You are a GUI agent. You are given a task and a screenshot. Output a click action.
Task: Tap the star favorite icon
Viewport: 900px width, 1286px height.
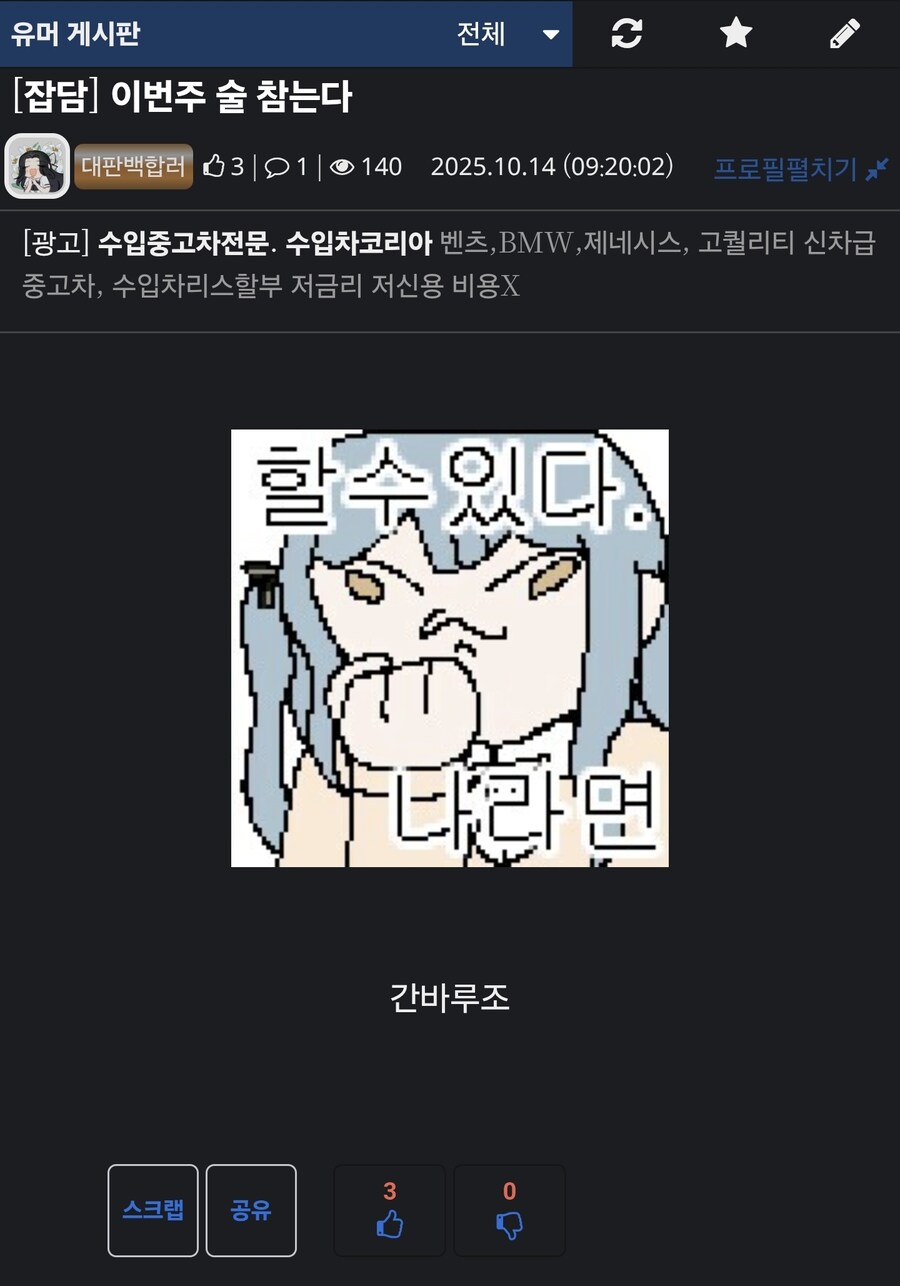point(736,34)
